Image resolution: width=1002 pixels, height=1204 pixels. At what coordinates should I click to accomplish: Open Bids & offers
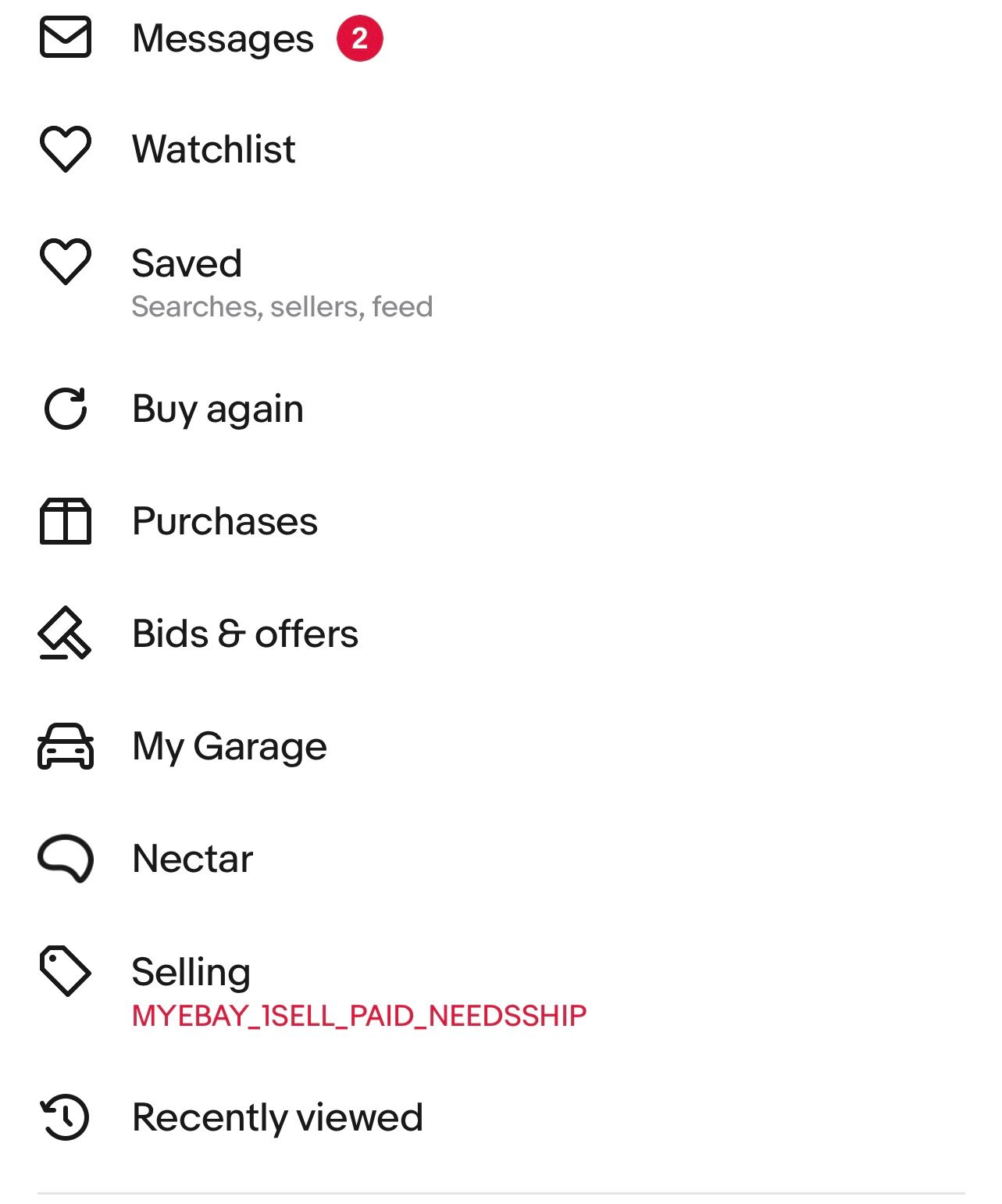pyautogui.click(x=244, y=634)
